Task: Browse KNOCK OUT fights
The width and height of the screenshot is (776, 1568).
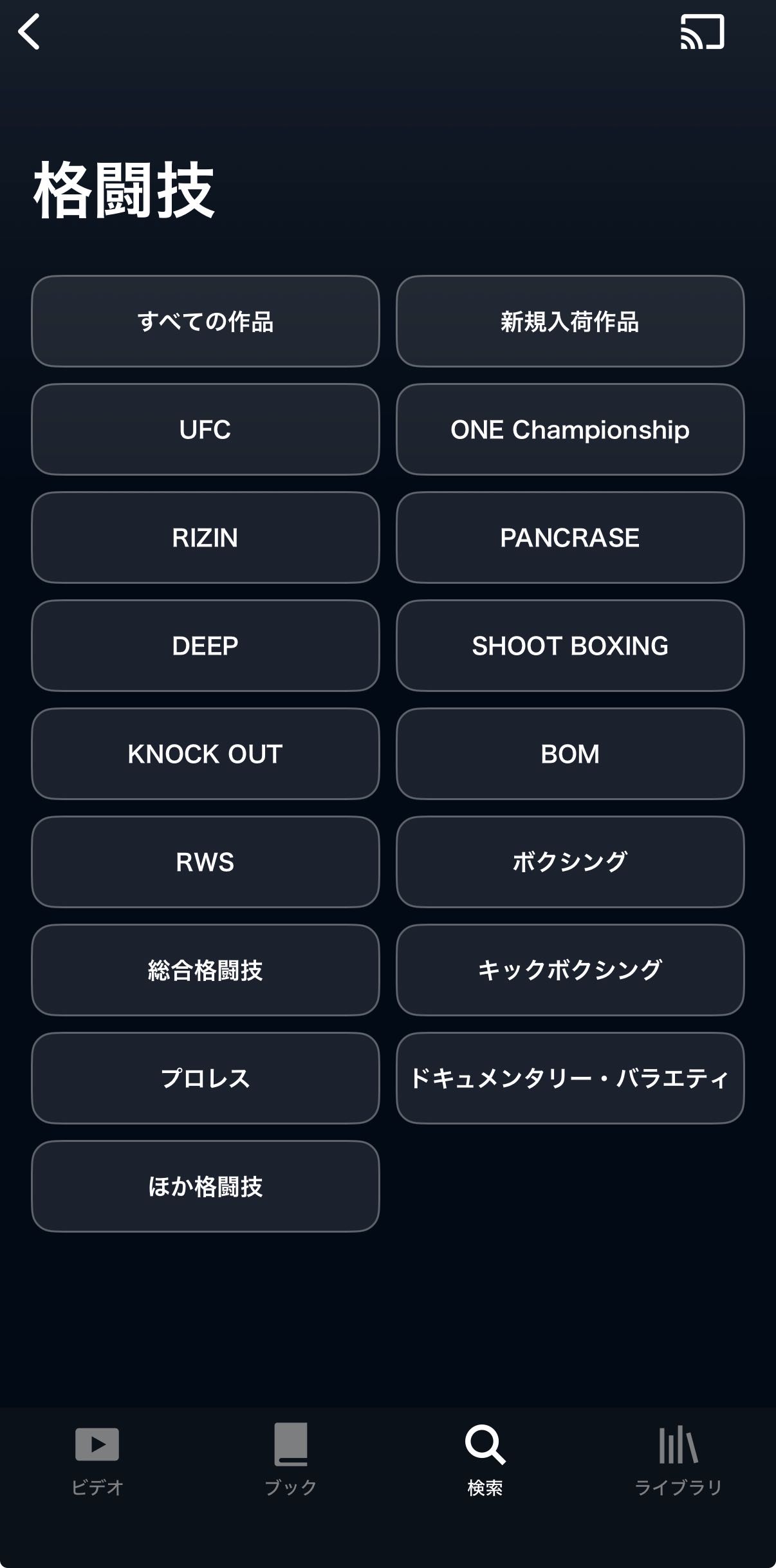Action: click(x=205, y=754)
